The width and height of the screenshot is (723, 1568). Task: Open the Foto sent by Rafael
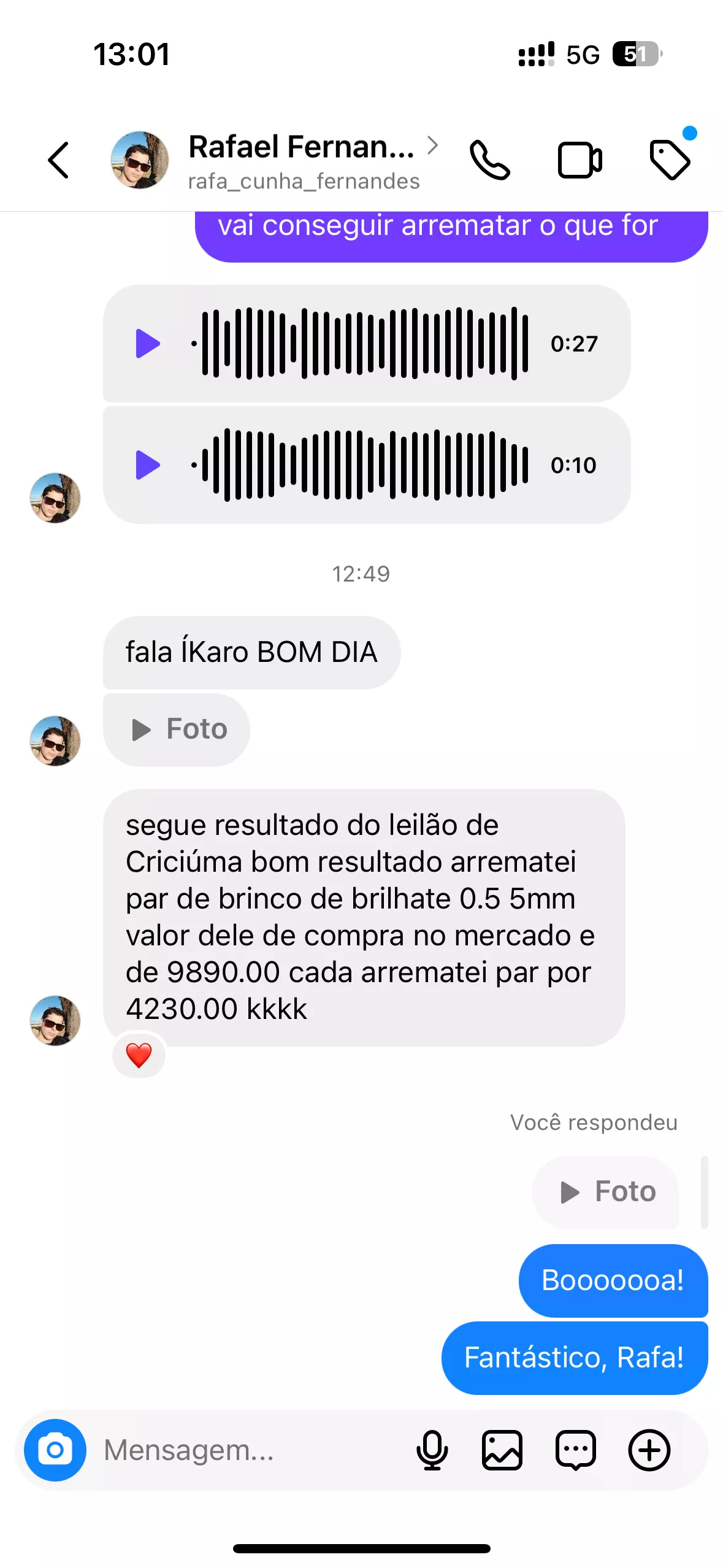[x=178, y=729]
